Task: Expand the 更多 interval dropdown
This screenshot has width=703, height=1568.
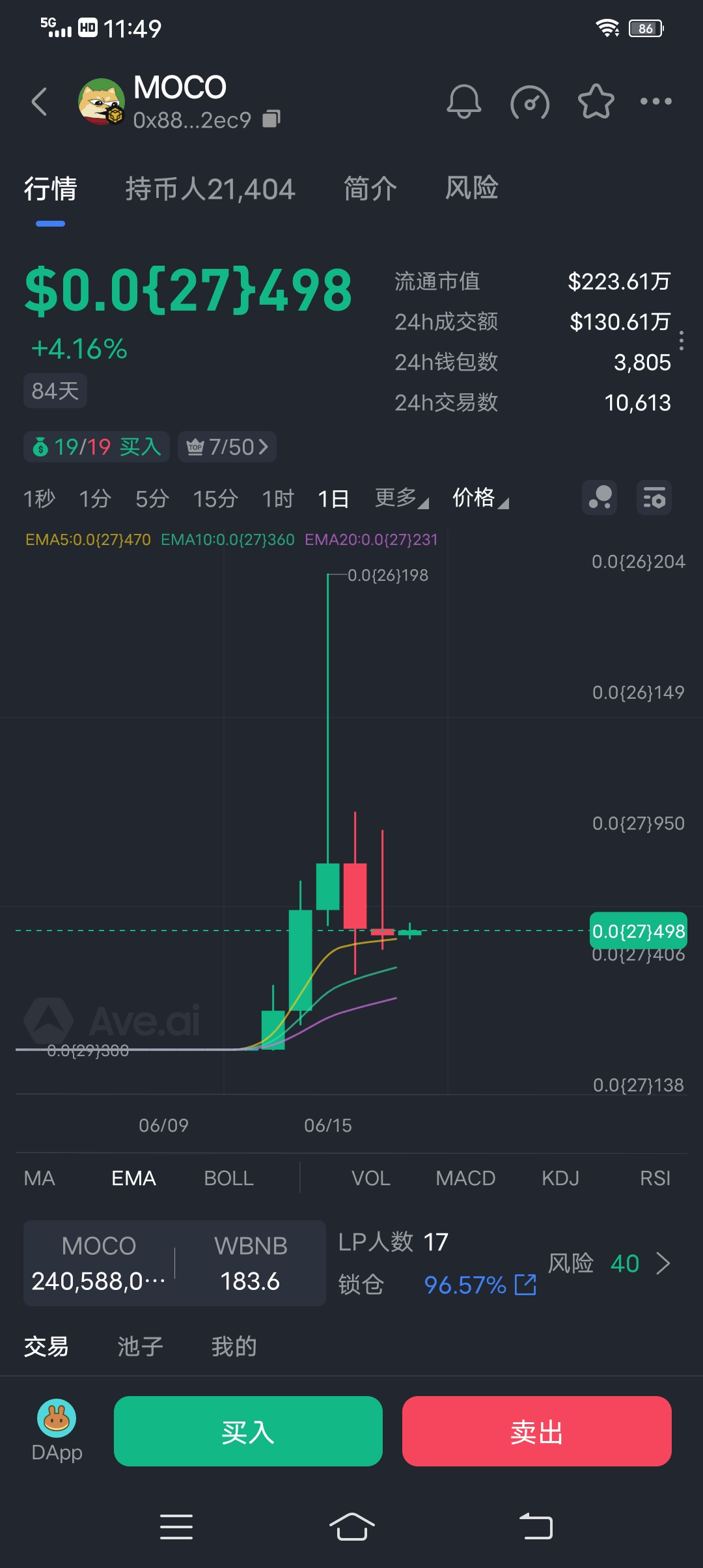Action: 401,499
